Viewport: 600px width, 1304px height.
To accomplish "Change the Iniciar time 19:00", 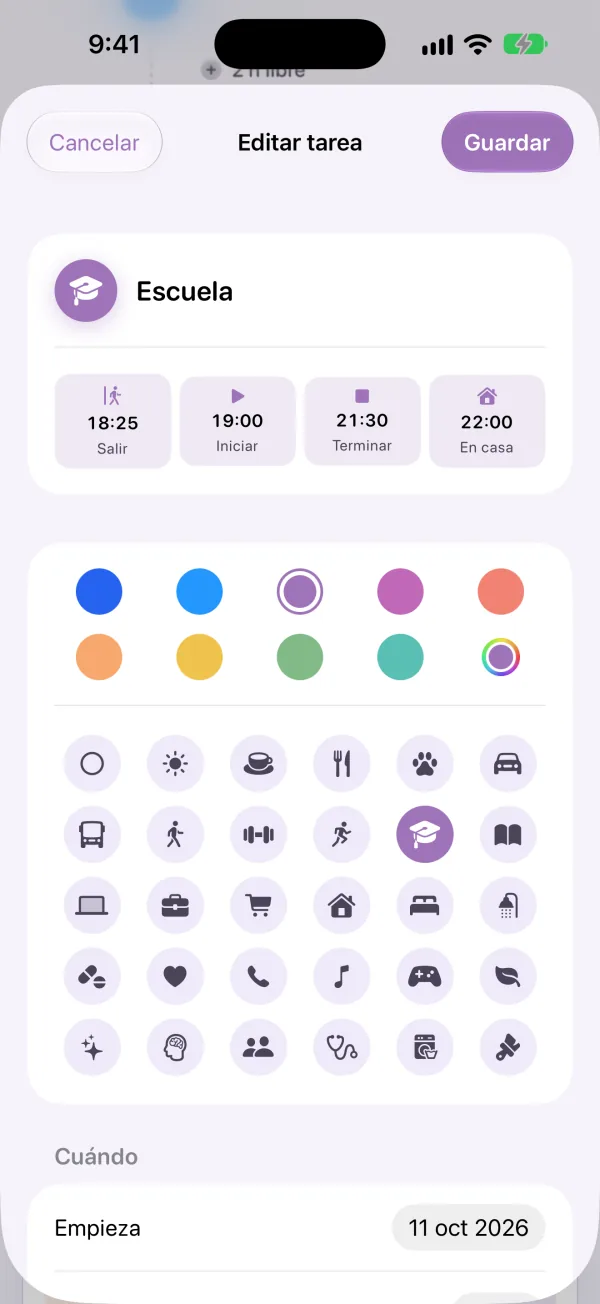I will 237,421.
